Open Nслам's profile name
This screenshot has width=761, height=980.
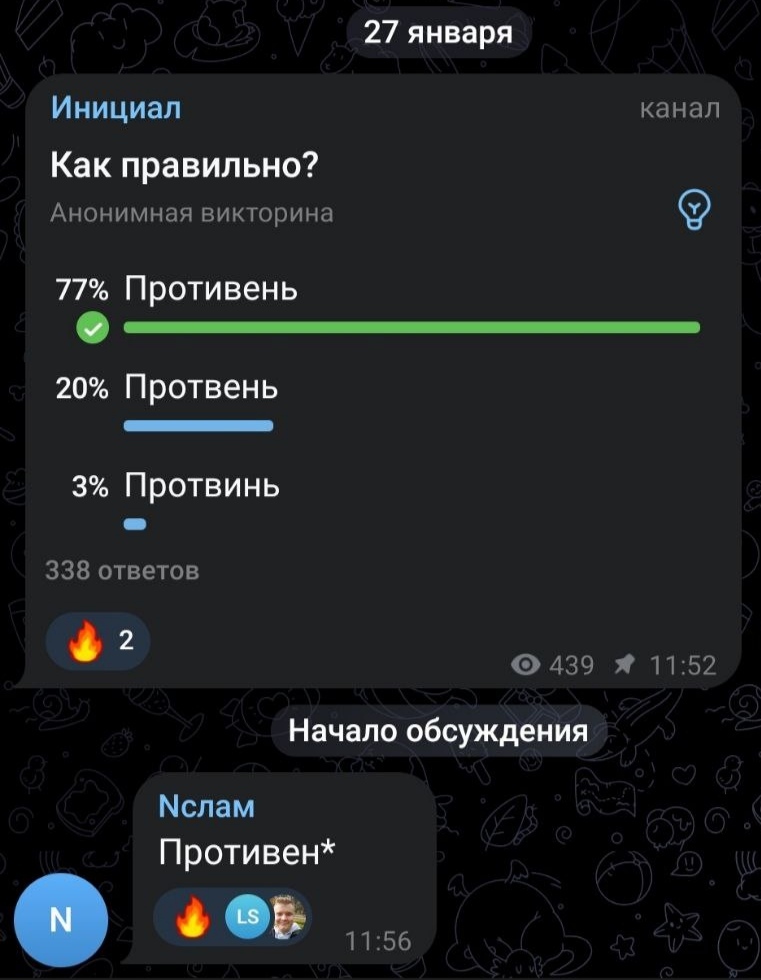point(207,806)
